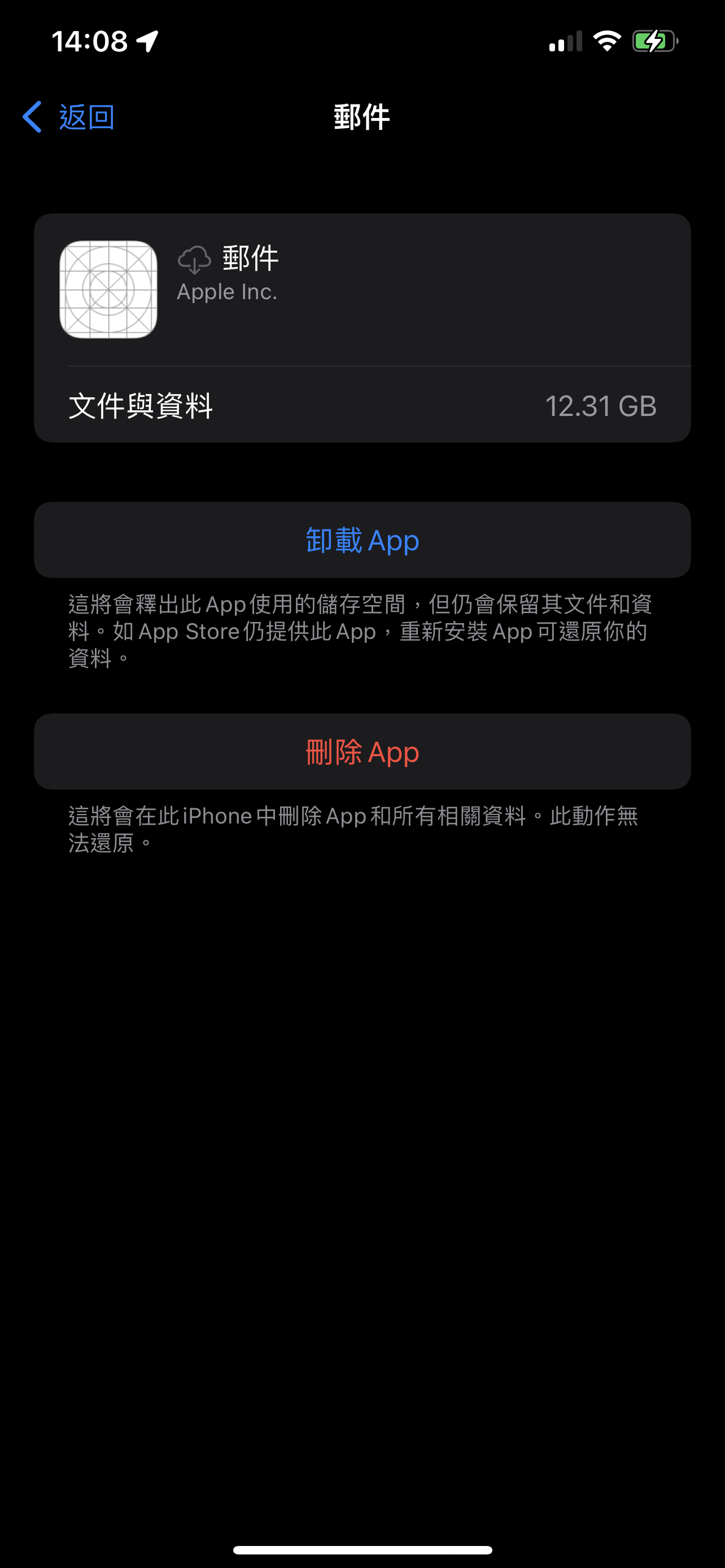Viewport: 725px width, 1568px height.
Task: Offload the Mail app with 卸載 App
Action: [362, 540]
